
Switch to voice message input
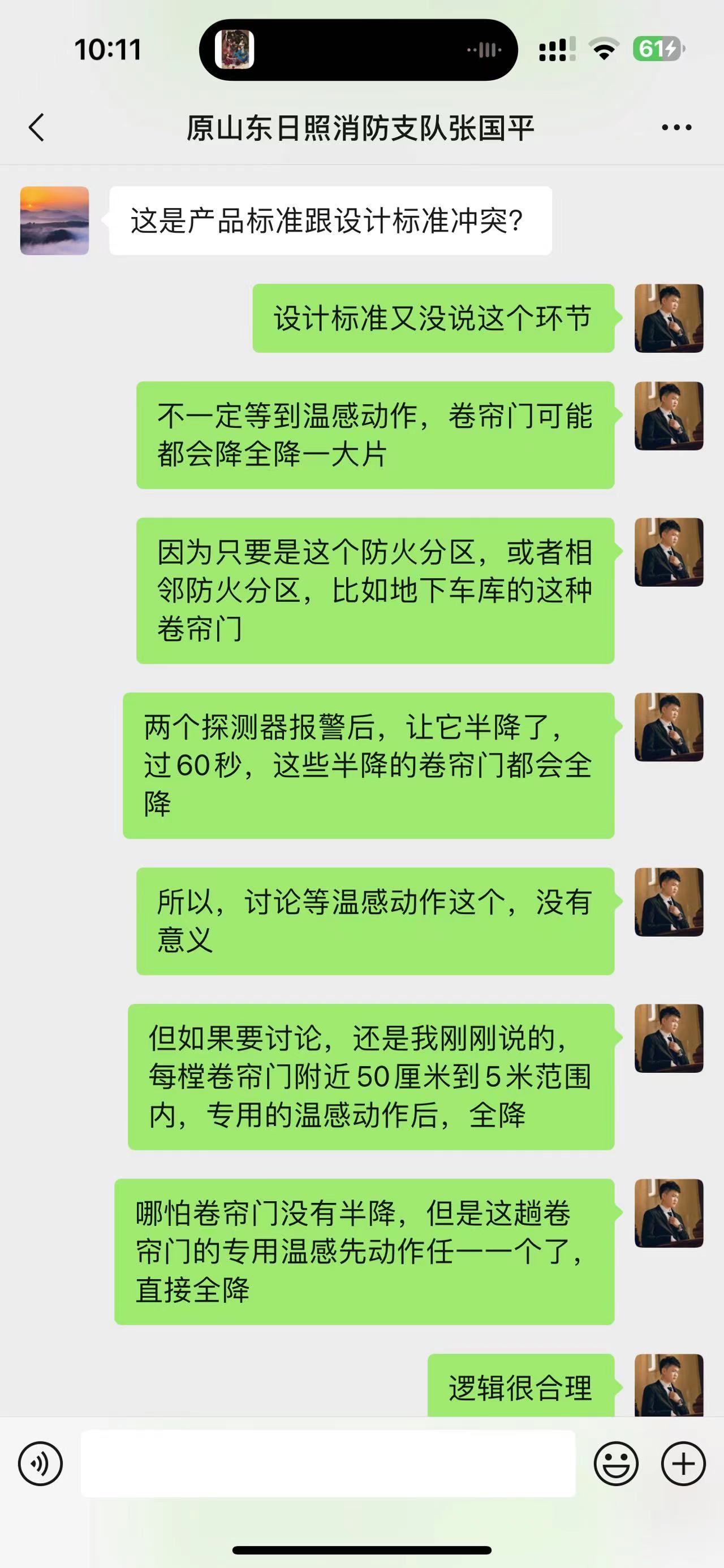pyautogui.click(x=40, y=1463)
